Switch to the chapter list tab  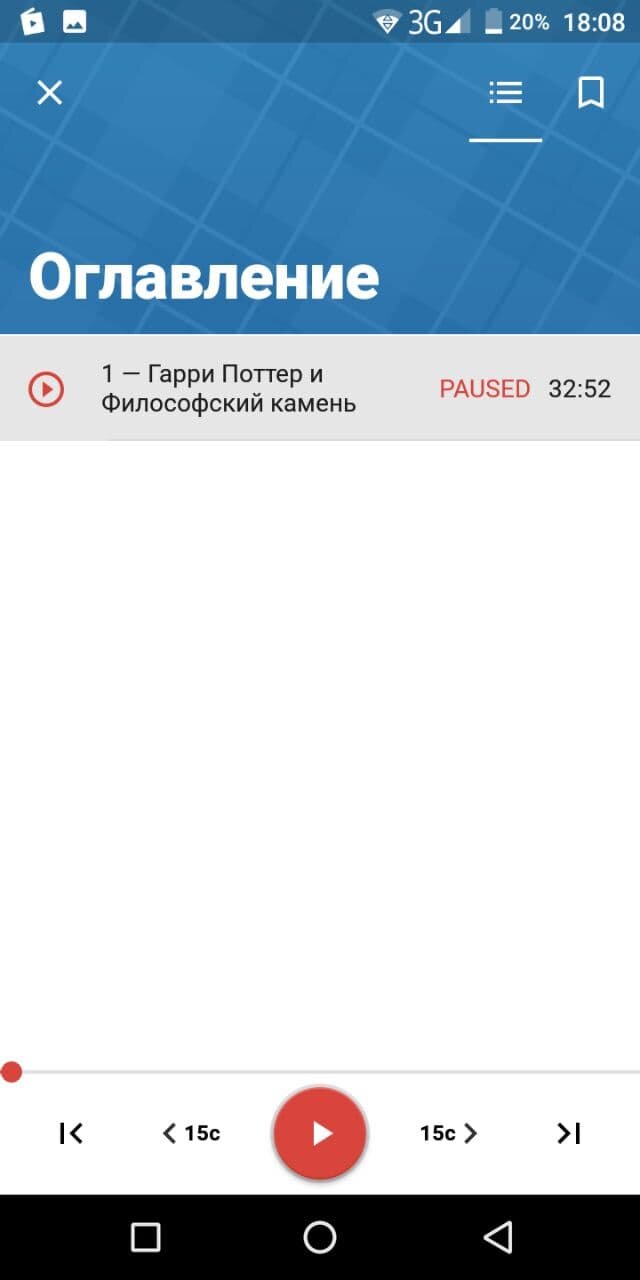(x=506, y=93)
